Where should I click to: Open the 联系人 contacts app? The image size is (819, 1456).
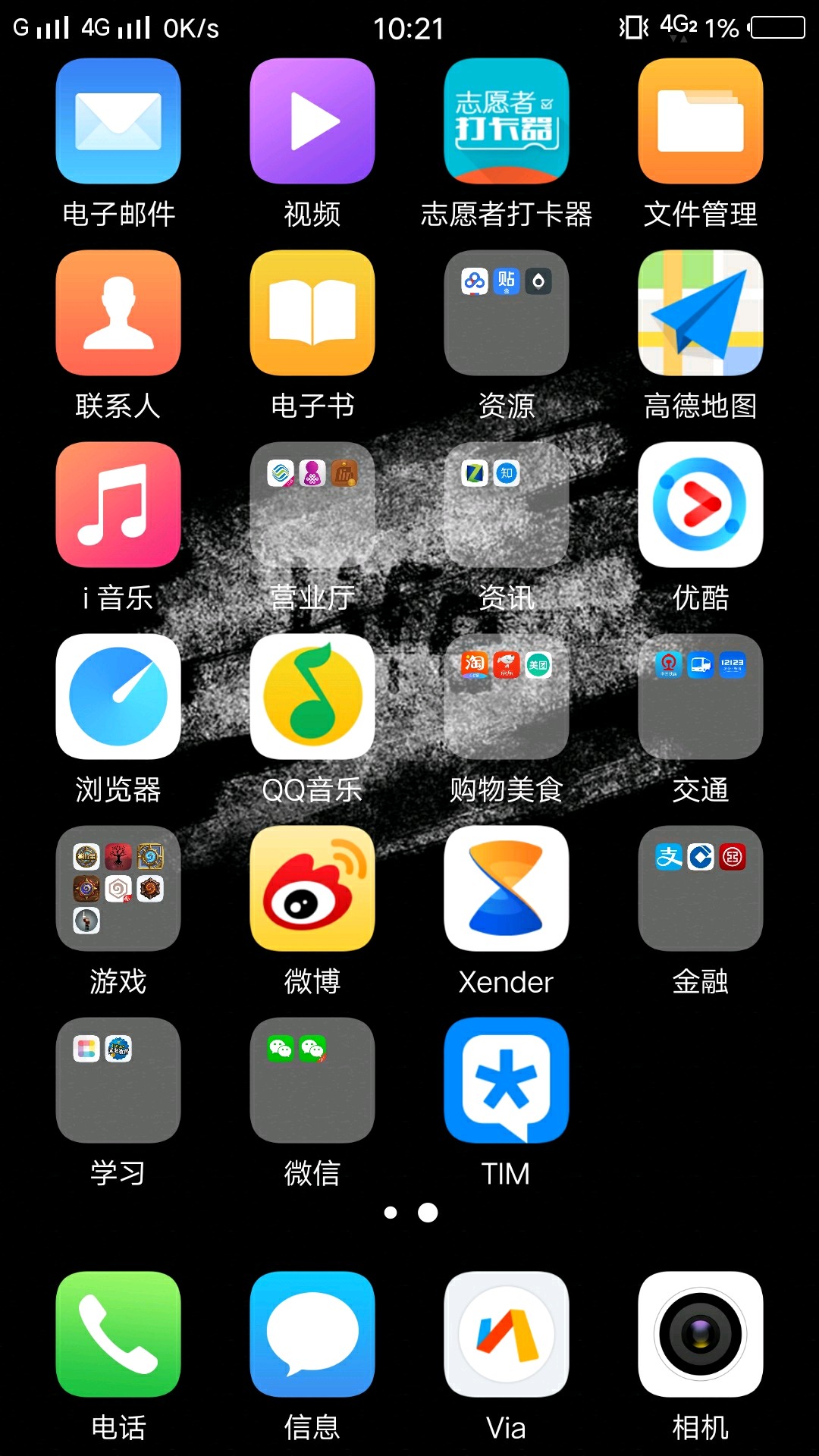(x=118, y=313)
